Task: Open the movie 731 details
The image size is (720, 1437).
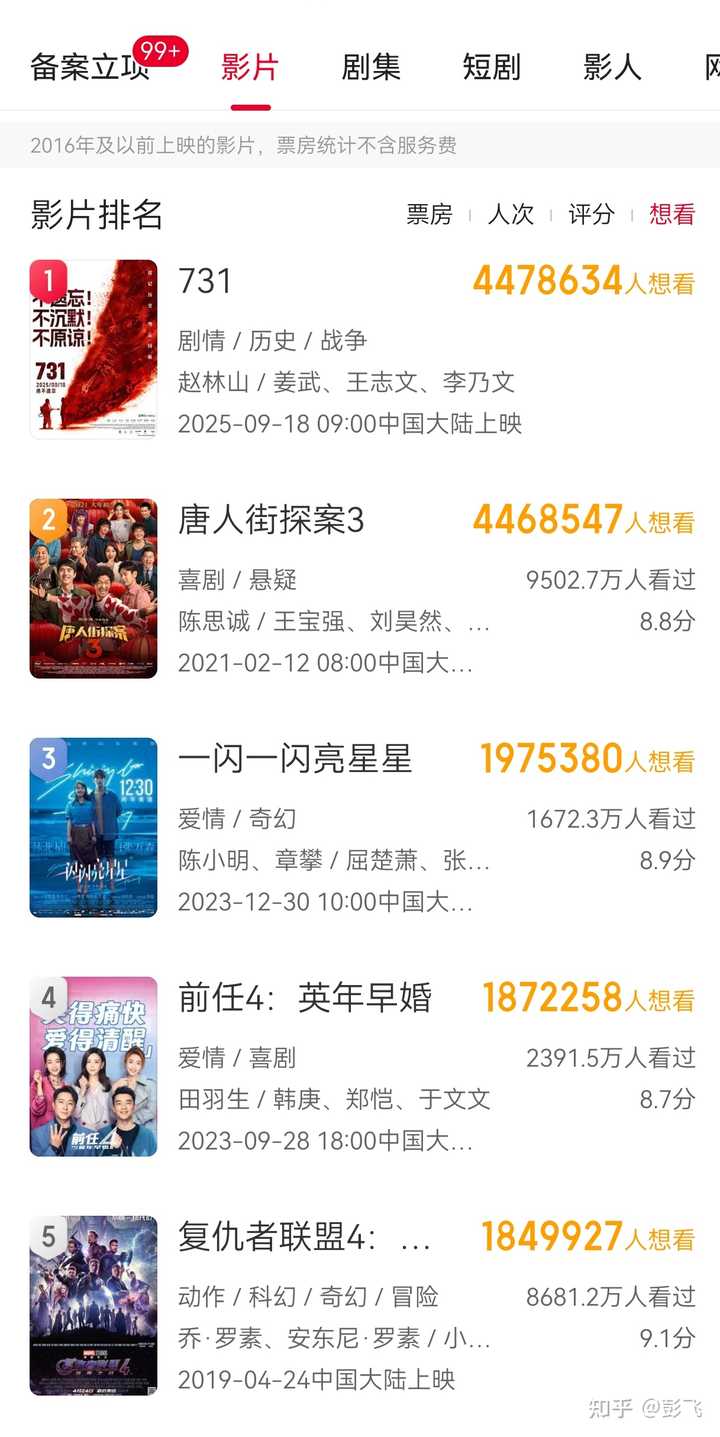Action: point(205,282)
